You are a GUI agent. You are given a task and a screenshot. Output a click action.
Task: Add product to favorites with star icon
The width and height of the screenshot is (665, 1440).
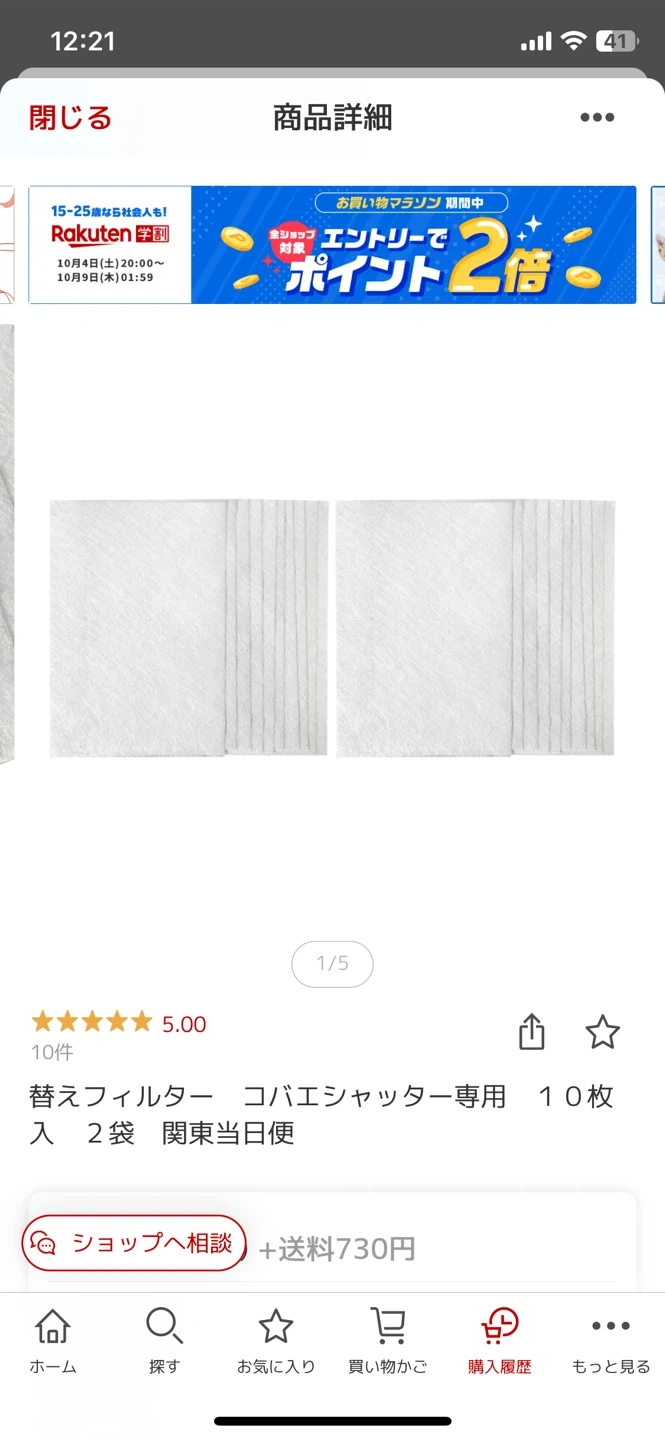click(602, 1032)
